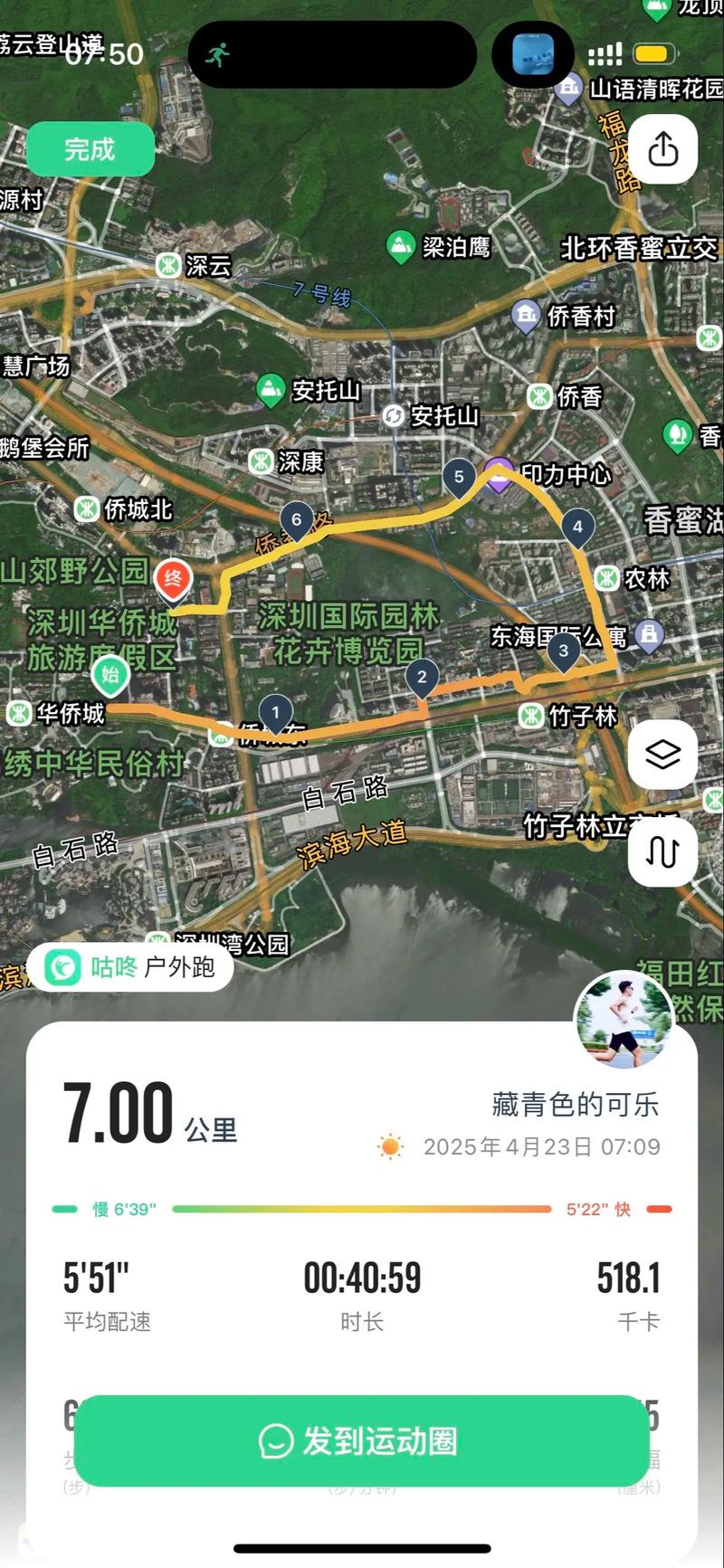The height and width of the screenshot is (1568, 724).
Task: Tap the red 终 finish point marker
Action: pos(174,579)
